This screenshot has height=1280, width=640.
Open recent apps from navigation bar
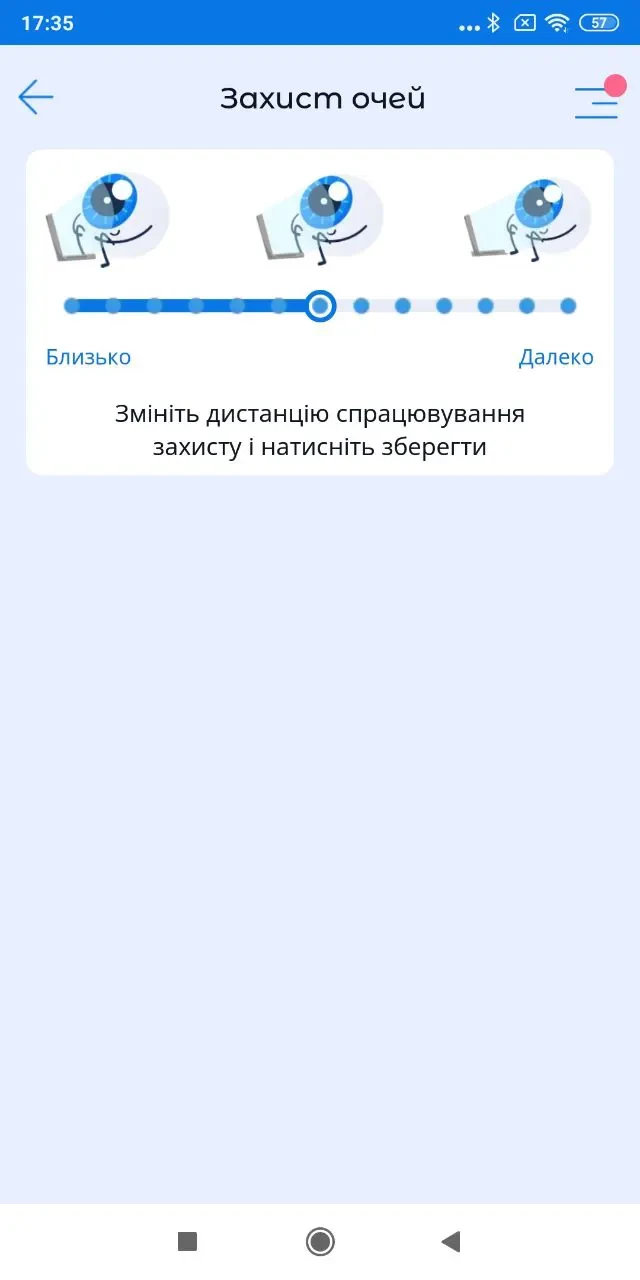point(187,1242)
